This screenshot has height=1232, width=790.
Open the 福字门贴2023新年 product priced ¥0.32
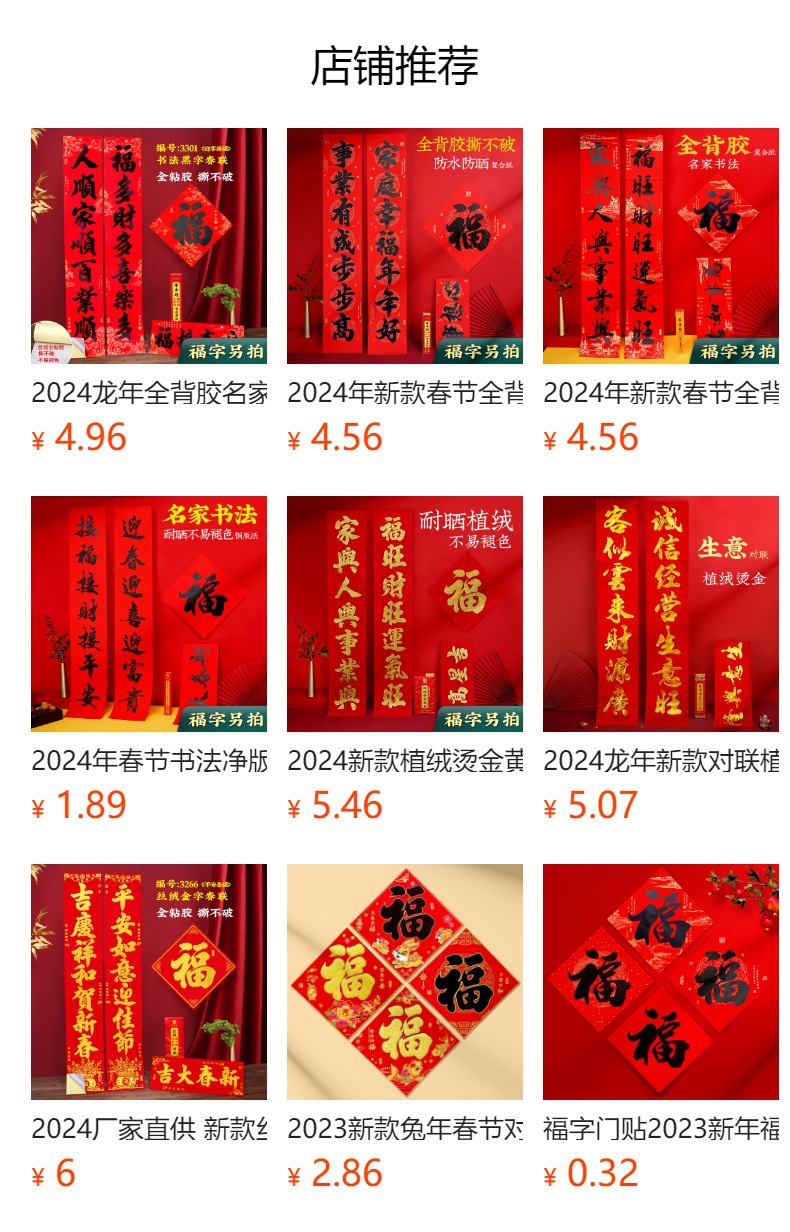click(660, 982)
